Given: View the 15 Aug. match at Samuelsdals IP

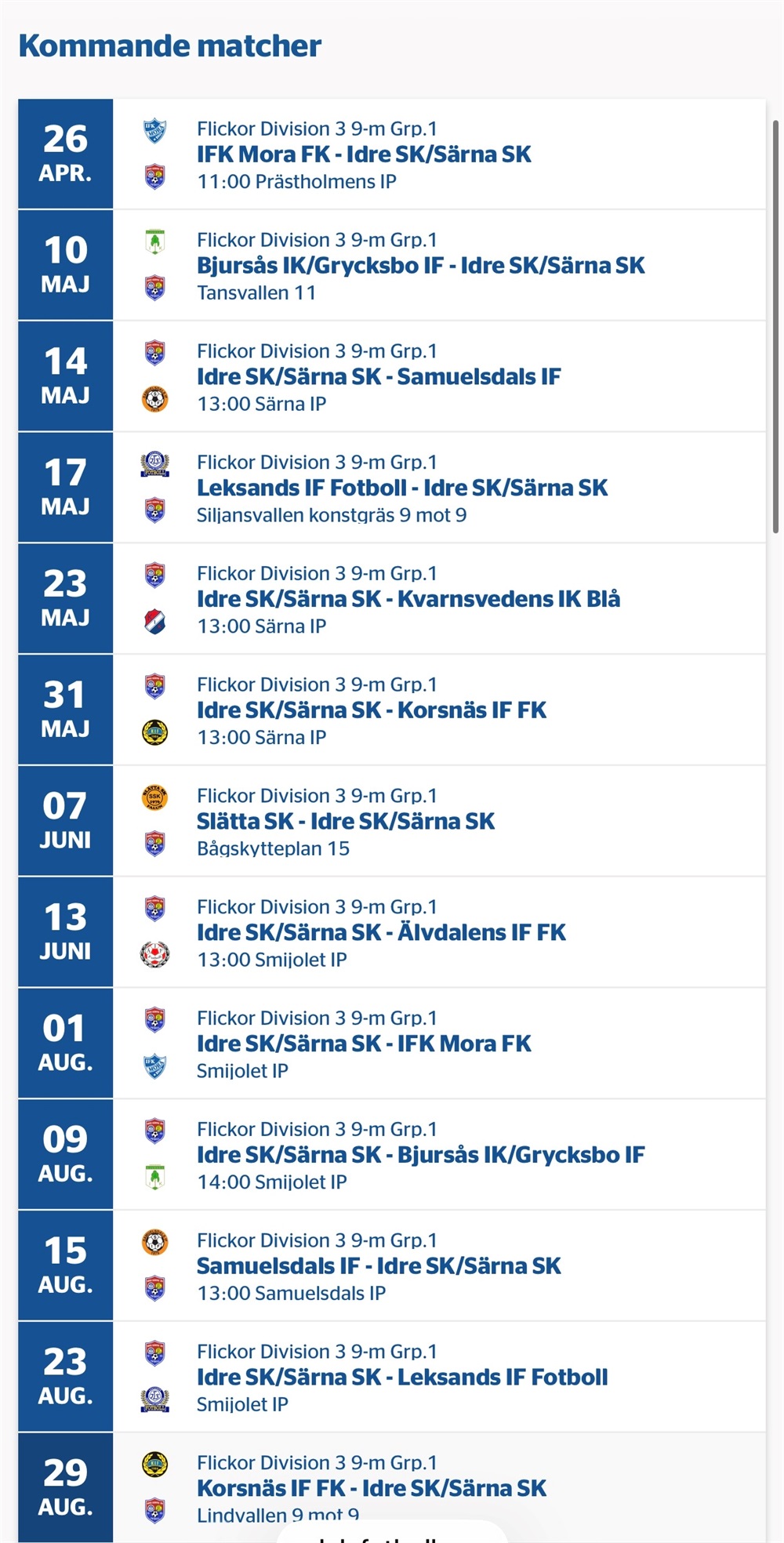Looking at the screenshot, I should [x=379, y=1267].
